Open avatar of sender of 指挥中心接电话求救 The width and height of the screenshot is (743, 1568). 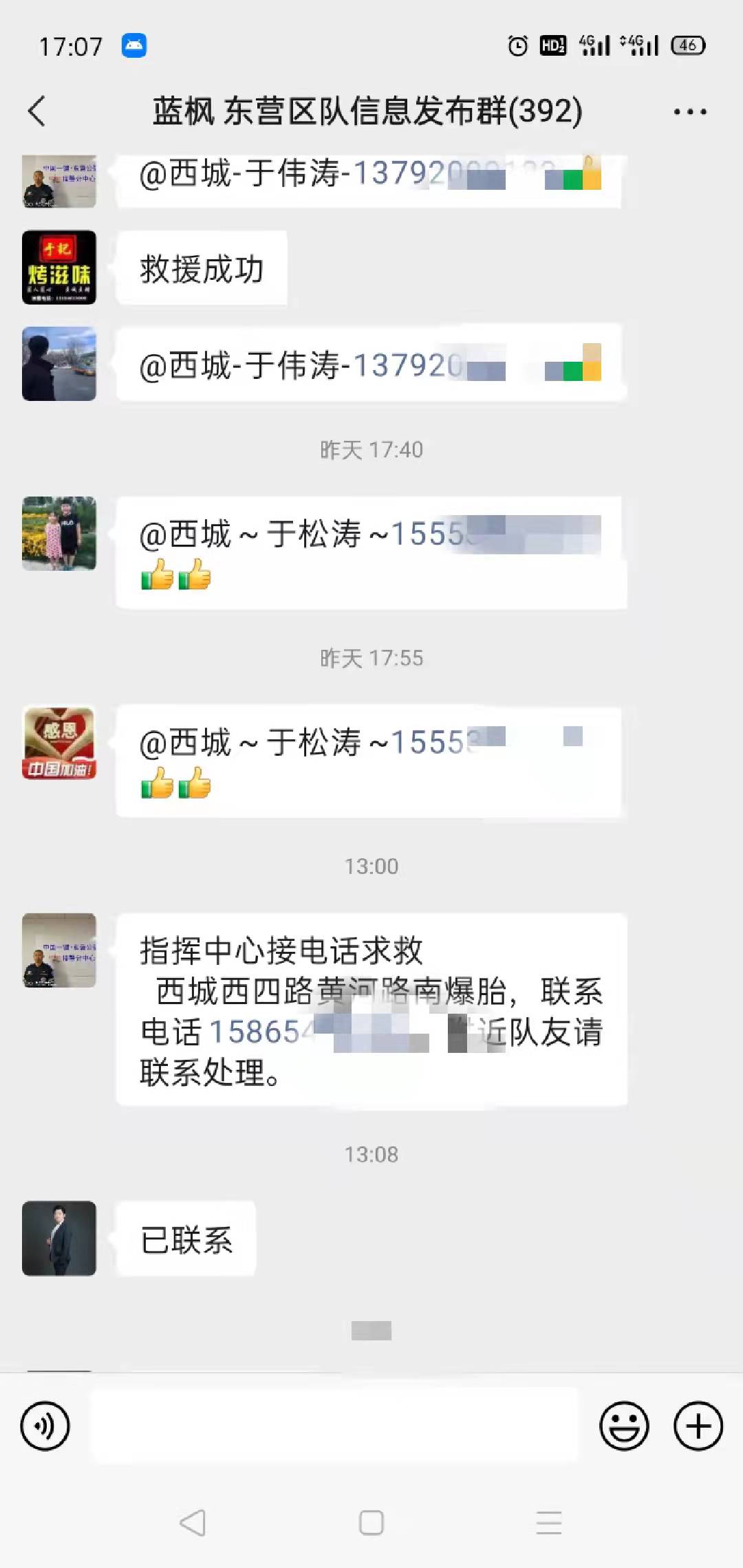(x=59, y=950)
